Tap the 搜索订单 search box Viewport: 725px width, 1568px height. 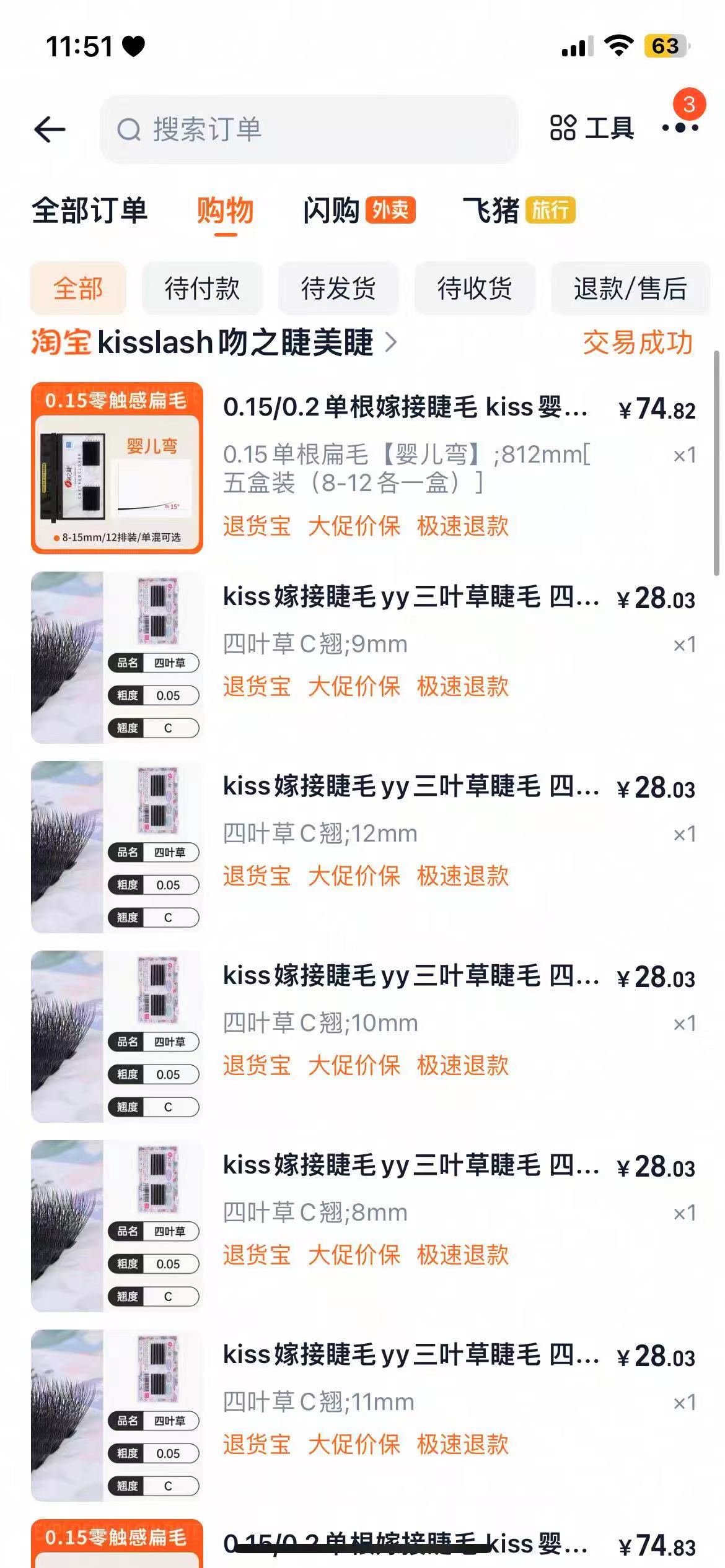point(309,129)
